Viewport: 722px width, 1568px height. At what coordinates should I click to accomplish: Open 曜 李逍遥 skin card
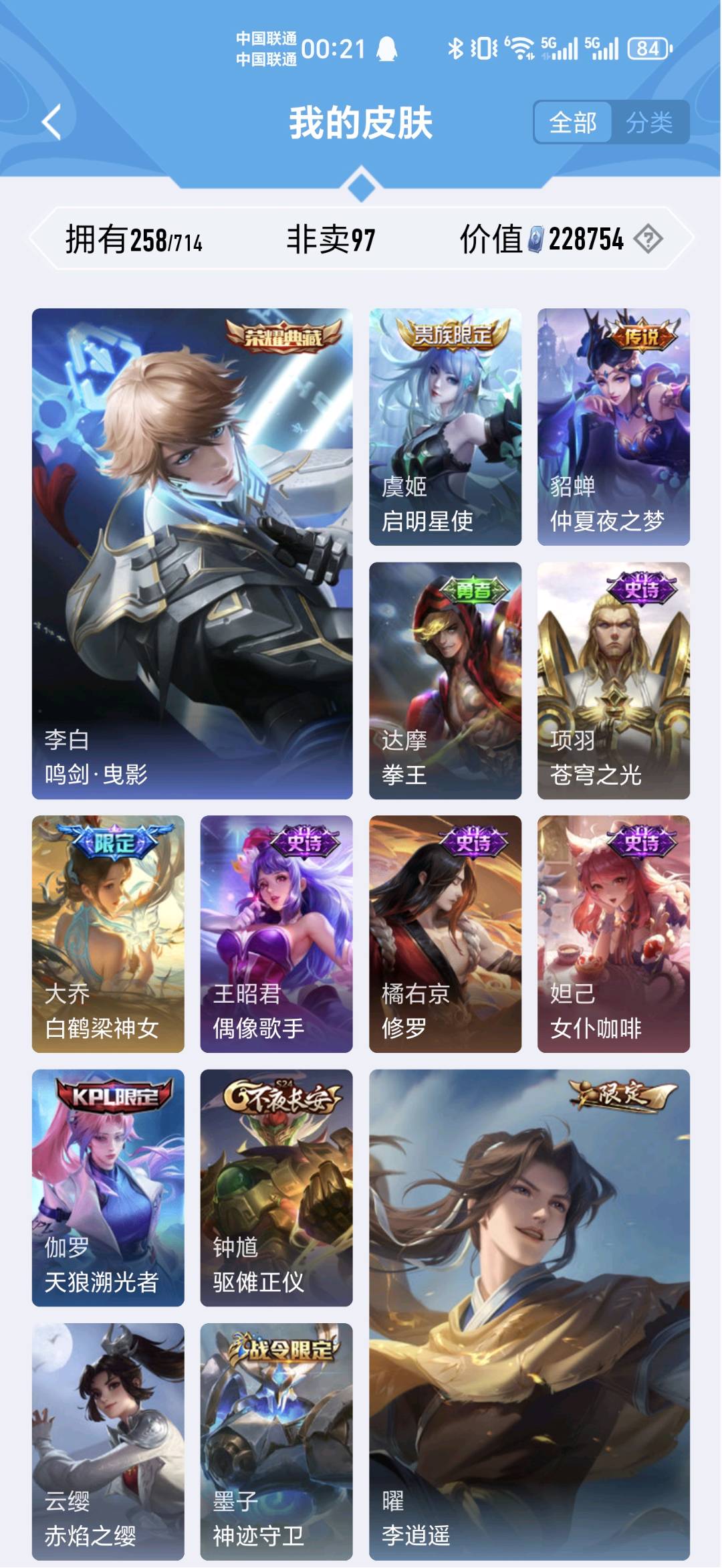pos(529,1314)
